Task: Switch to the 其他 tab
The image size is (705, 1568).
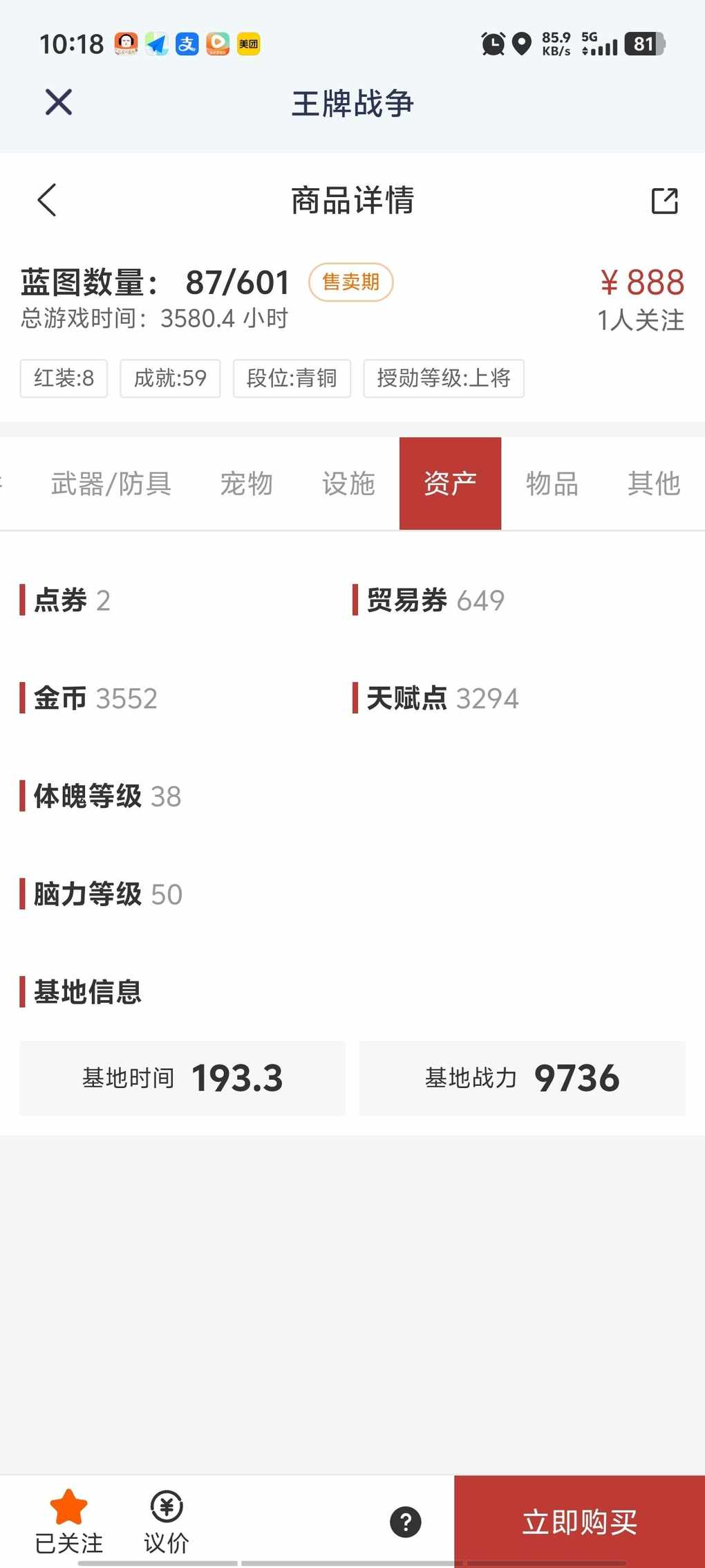Action: pyautogui.click(x=654, y=483)
